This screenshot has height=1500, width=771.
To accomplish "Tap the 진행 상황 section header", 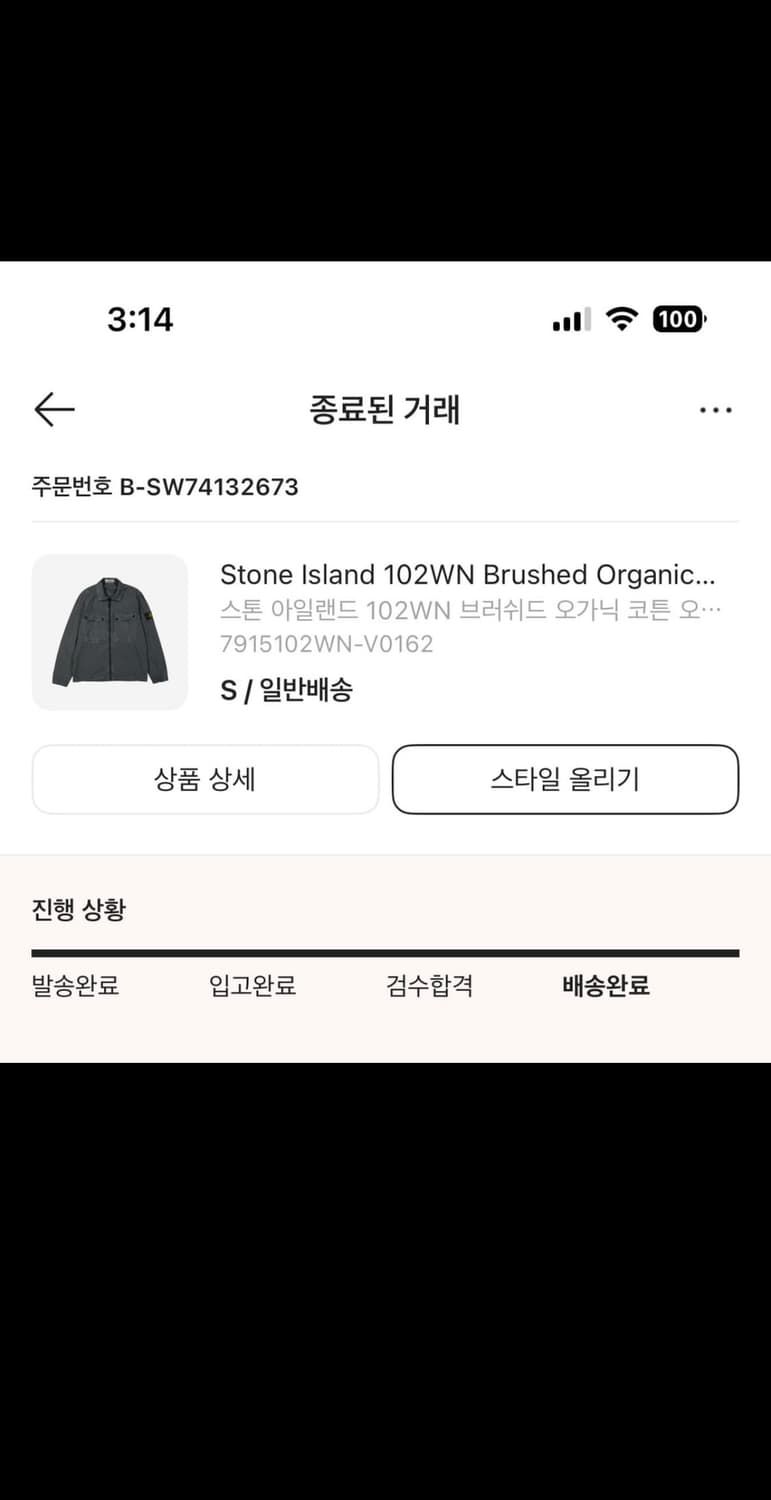I will pos(78,909).
